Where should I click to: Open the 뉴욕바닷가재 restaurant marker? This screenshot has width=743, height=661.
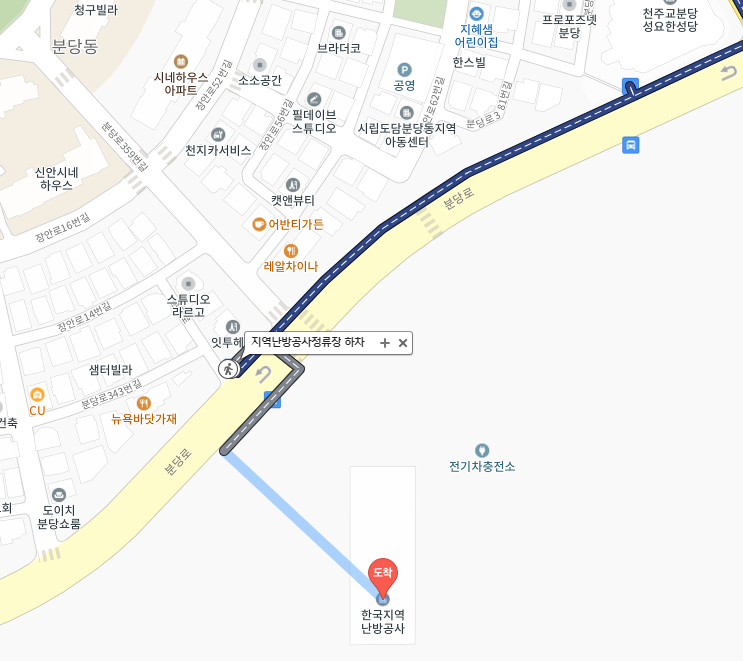point(143,403)
